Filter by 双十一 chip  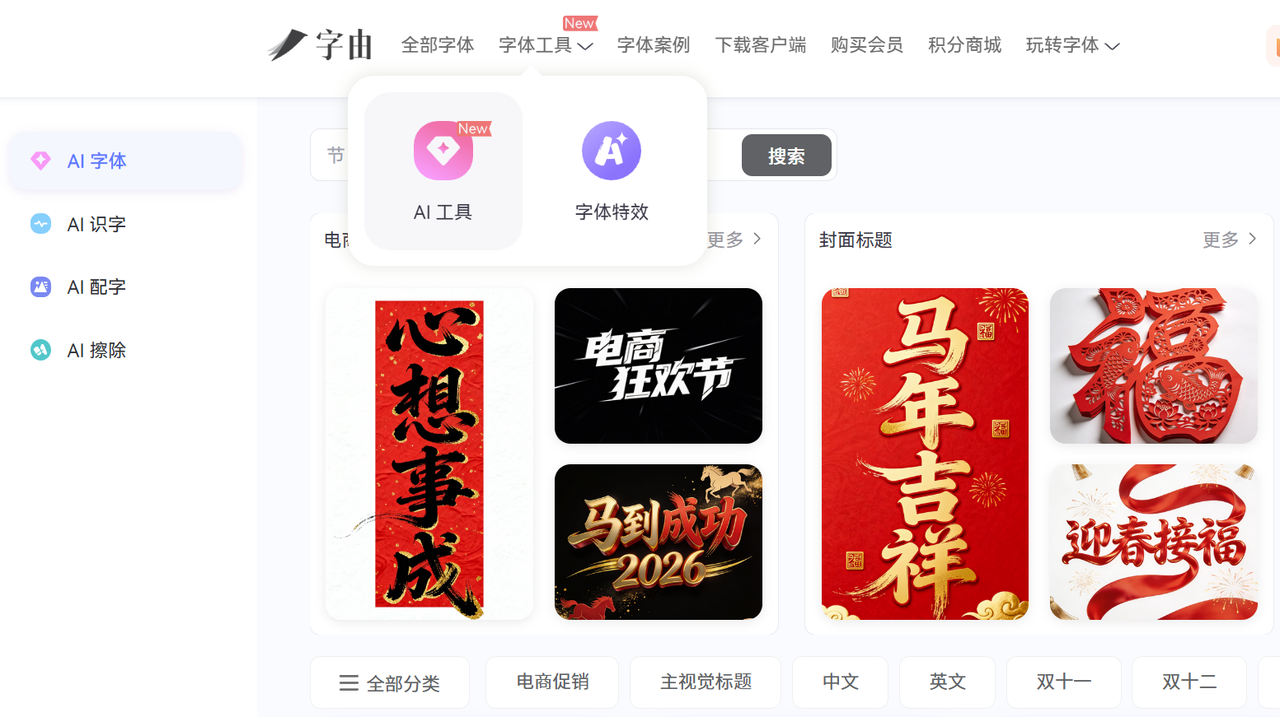[x=1063, y=682]
